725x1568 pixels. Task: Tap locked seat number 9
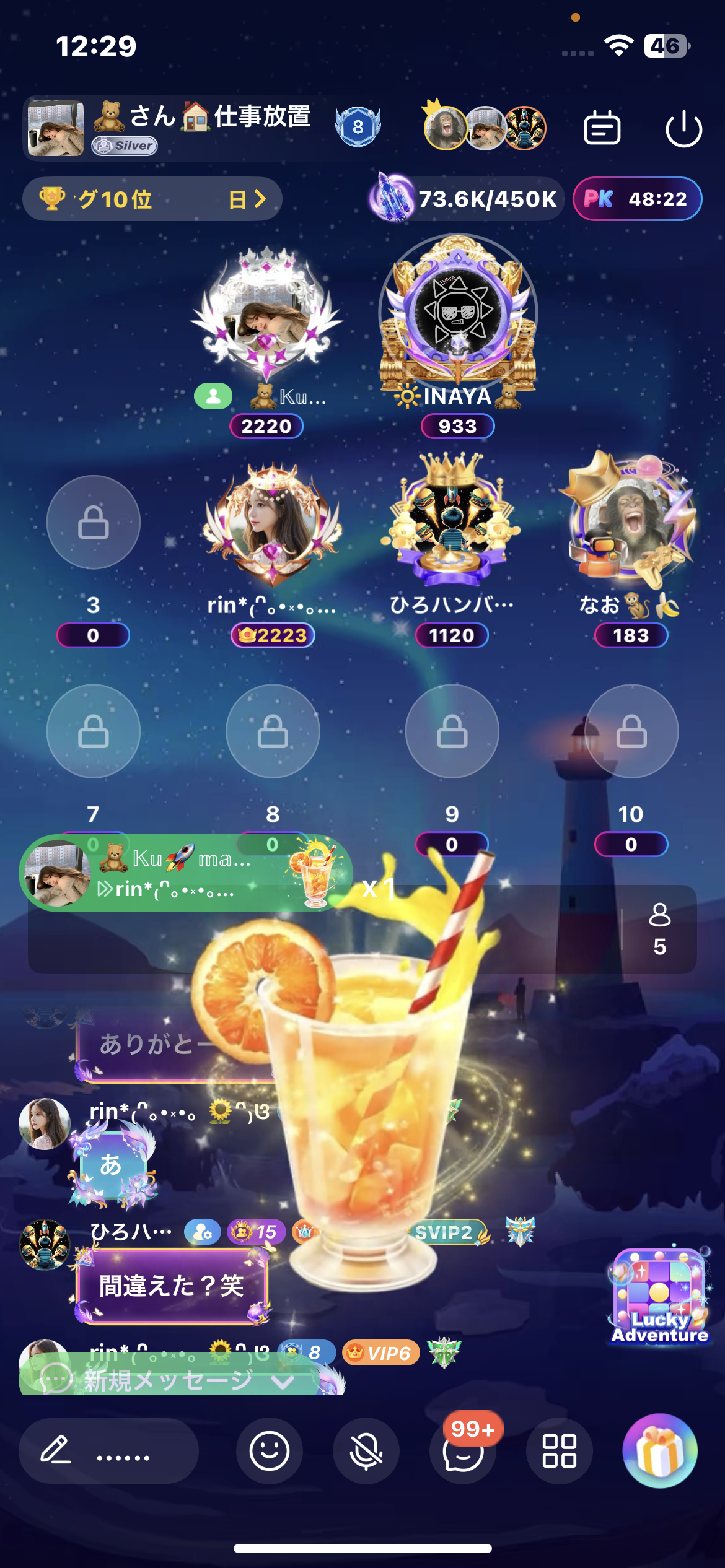[452, 731]
